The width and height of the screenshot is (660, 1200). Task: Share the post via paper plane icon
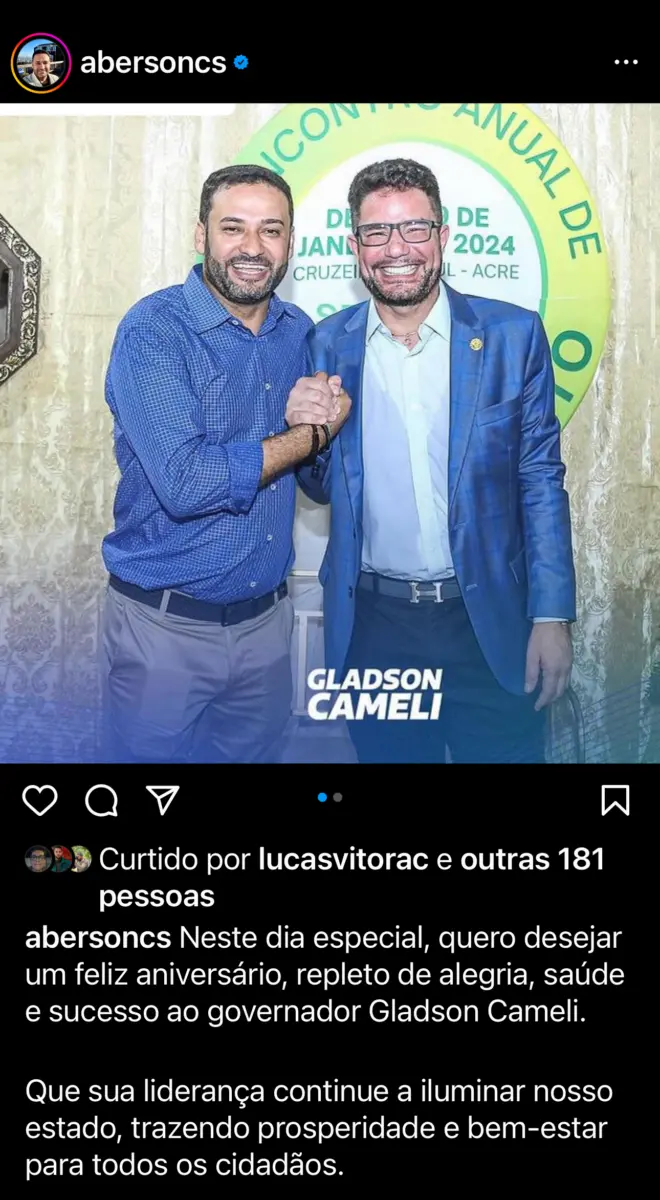(162, 799)
